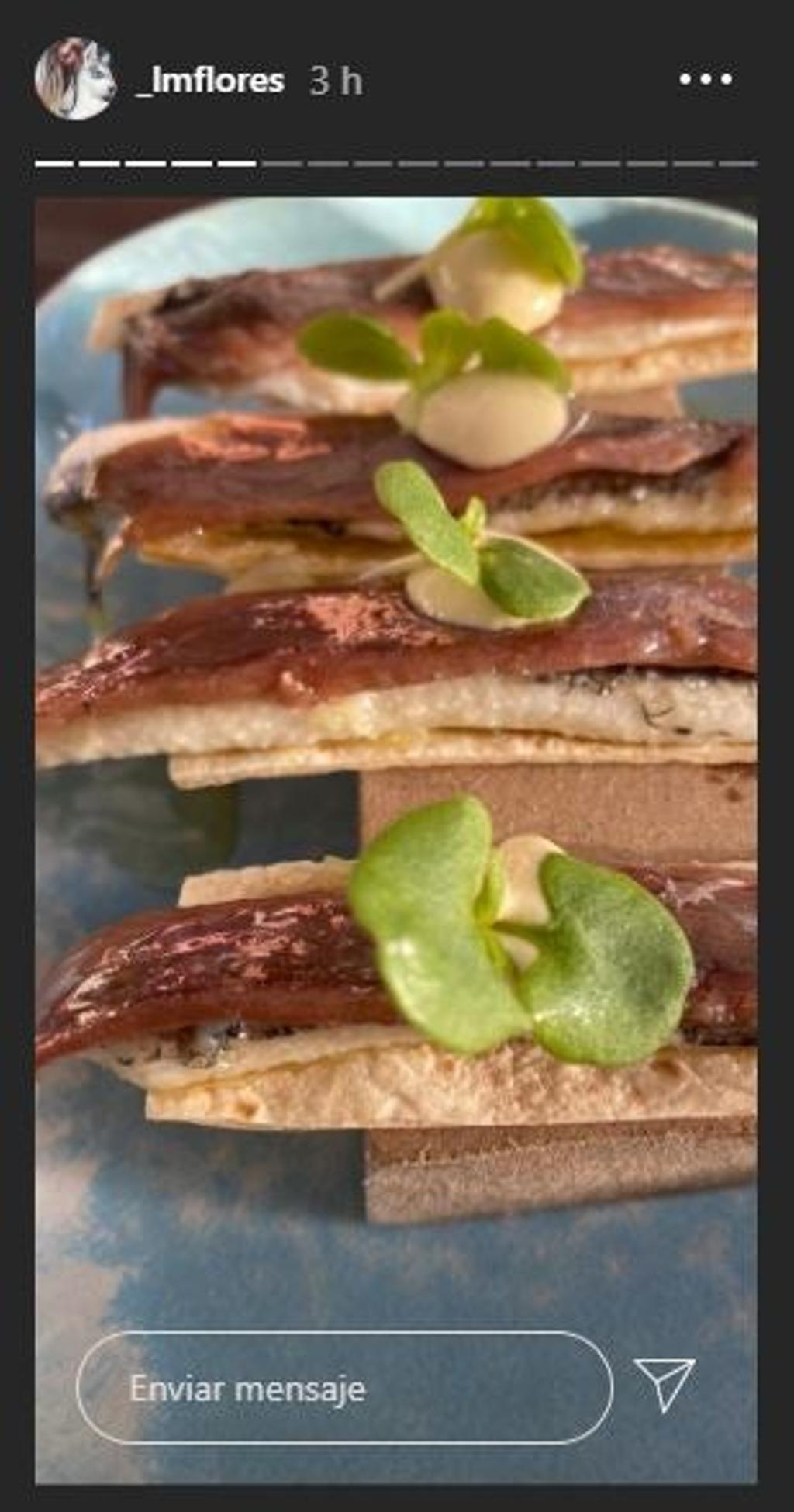Share story with the paper plane icon

tap(665, 1385)
